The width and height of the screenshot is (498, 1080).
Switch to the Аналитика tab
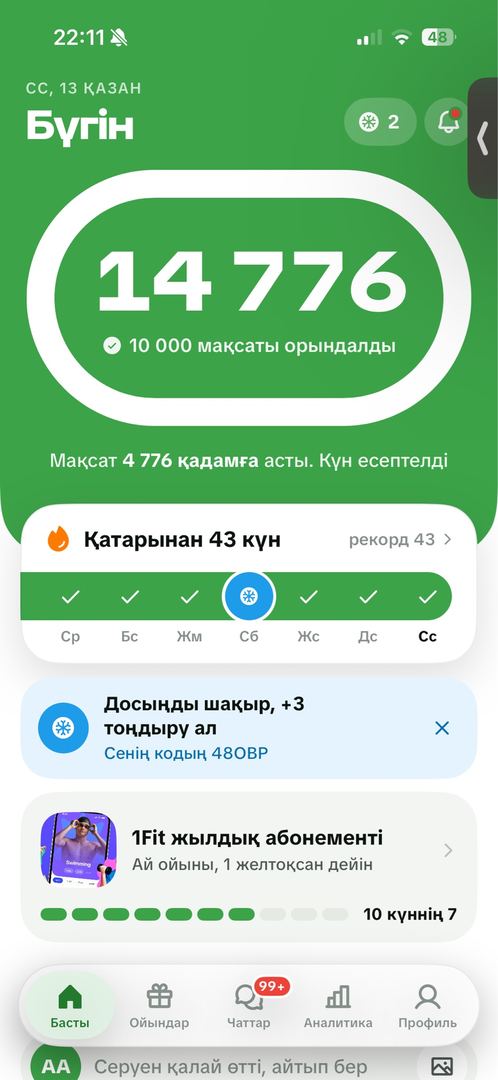click(338, 1006)
